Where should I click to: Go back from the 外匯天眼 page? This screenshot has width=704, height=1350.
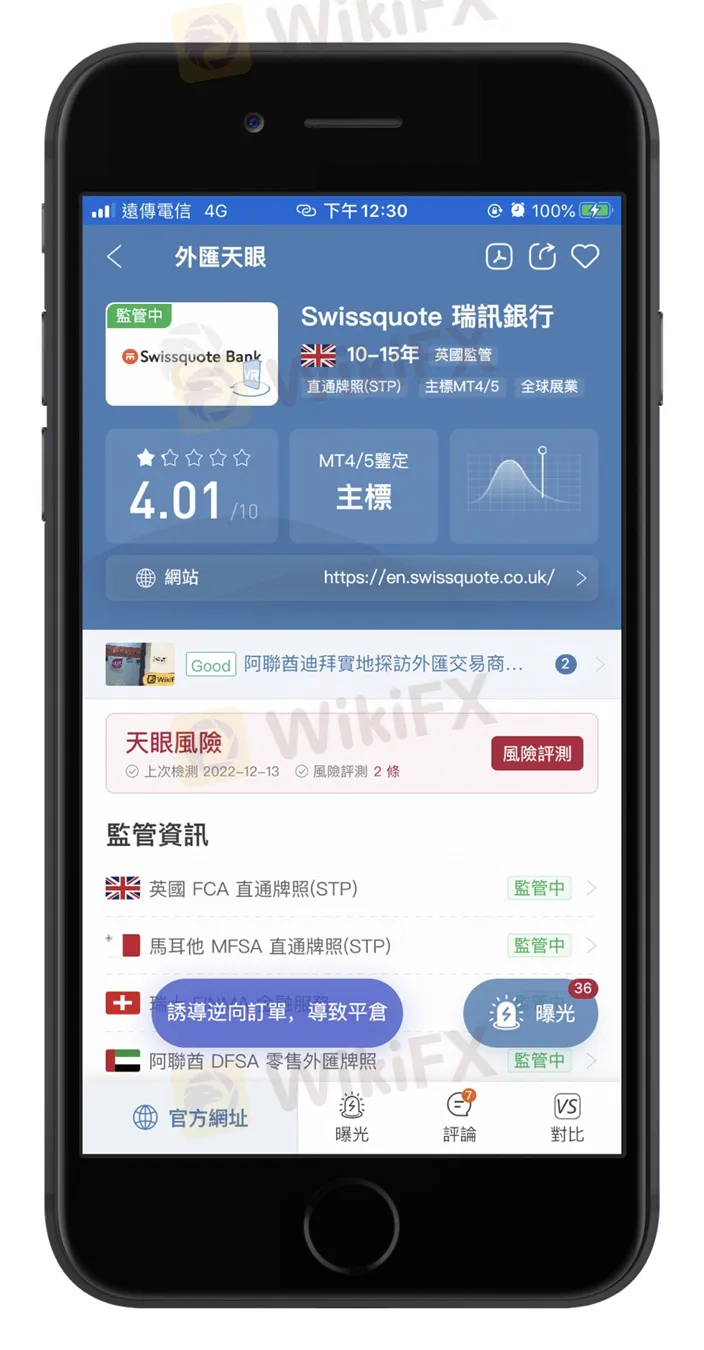[114, 258]
